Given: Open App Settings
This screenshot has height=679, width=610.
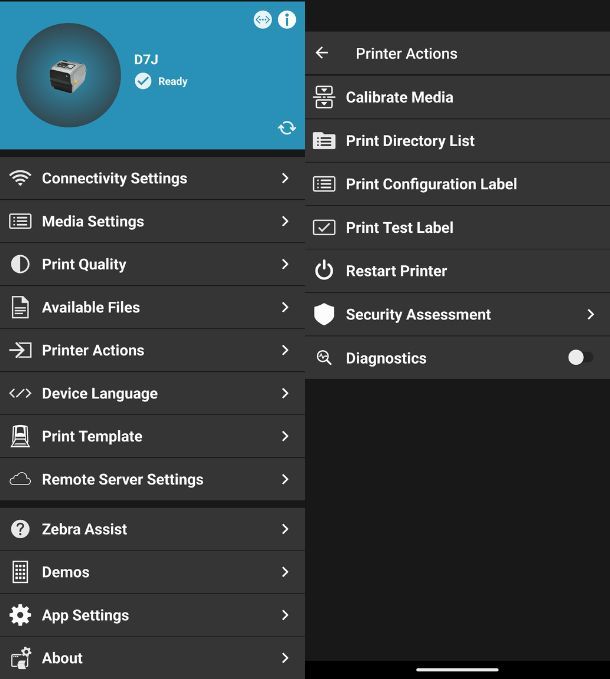Looking at the screenshot, I should click(x=152, y=615).
